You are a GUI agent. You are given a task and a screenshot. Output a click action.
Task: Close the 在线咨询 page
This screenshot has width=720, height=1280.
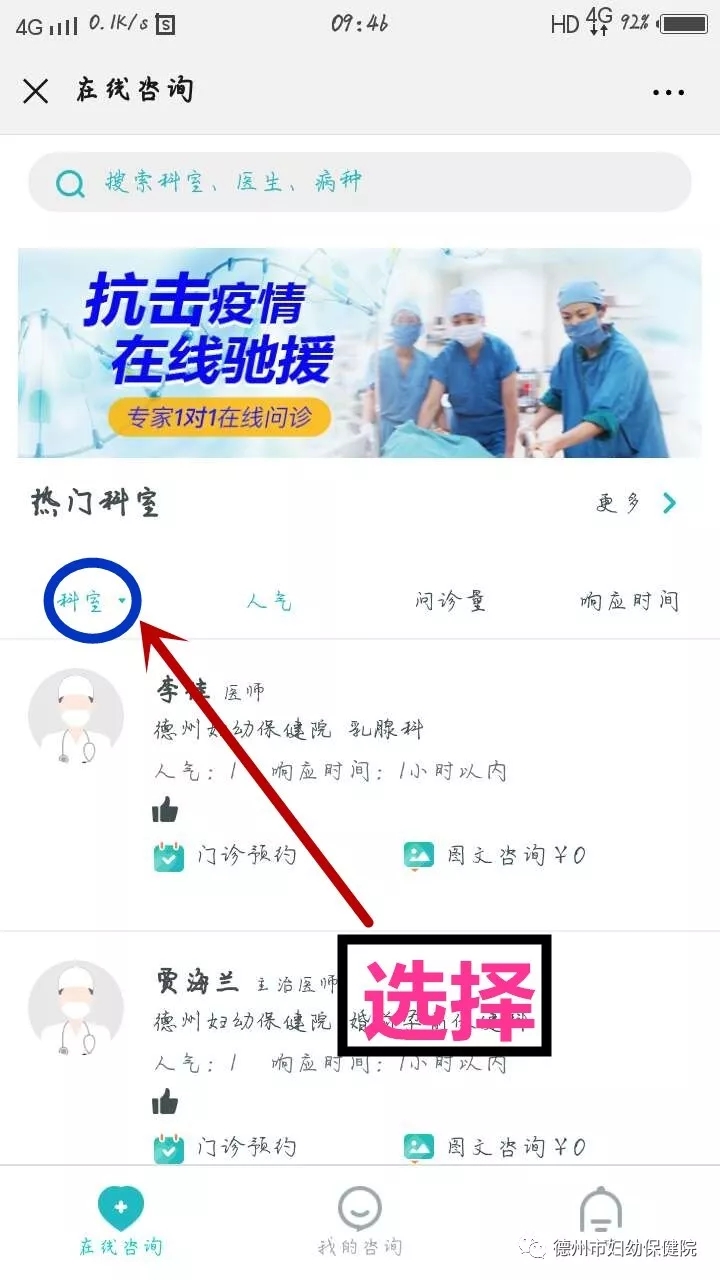pyautogui.click(x=36, y=91)
